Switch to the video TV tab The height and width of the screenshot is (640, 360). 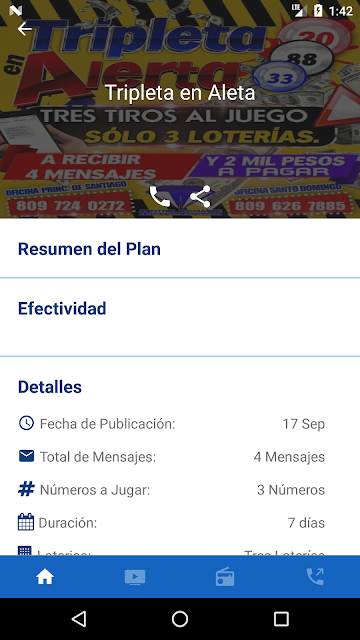coord(135,577)
